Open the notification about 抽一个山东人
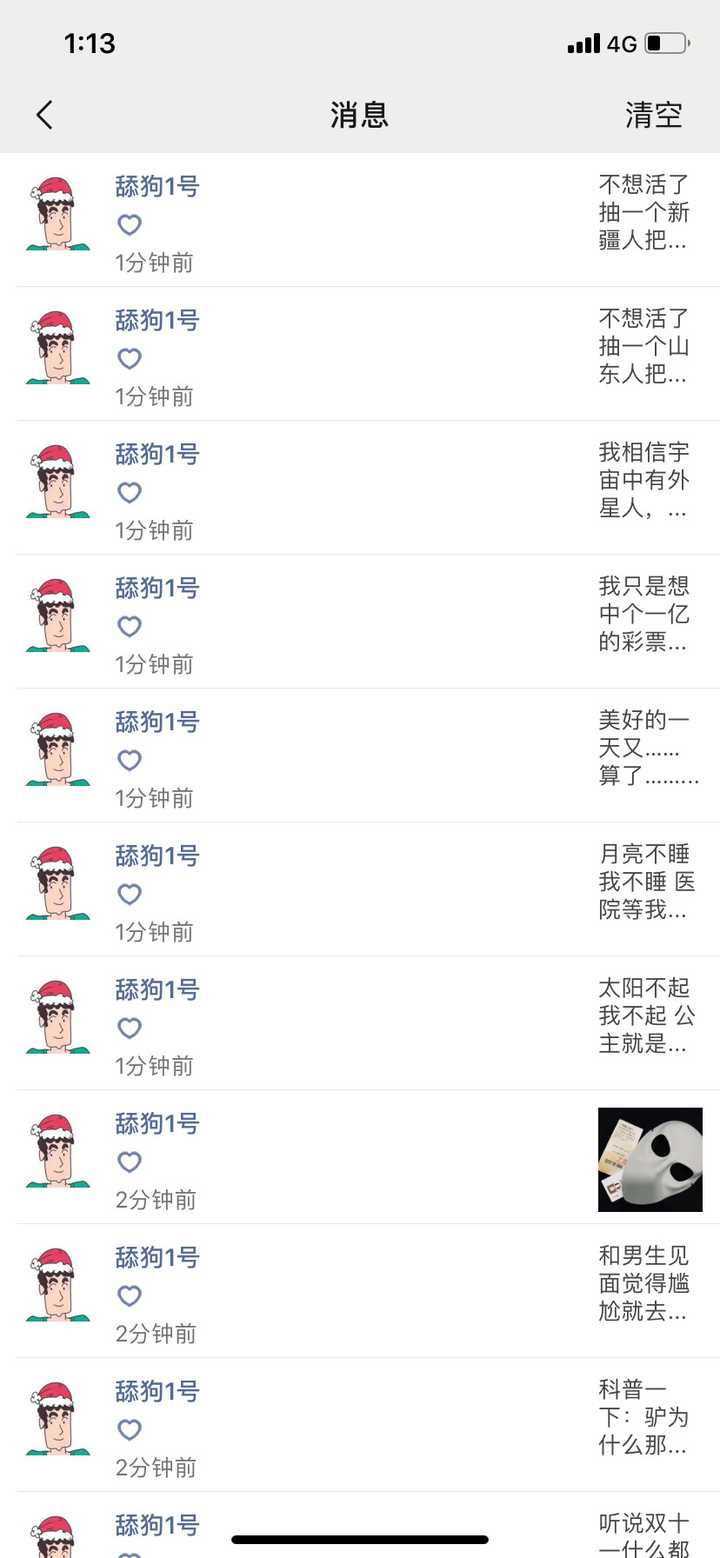The height and width of the screenshot is (1558, 720). [x=643, y=347]
